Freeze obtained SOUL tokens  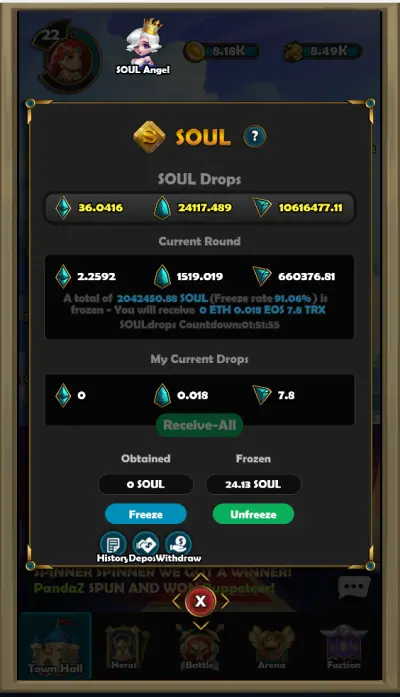pyautogui.click(x=145, y=514)
